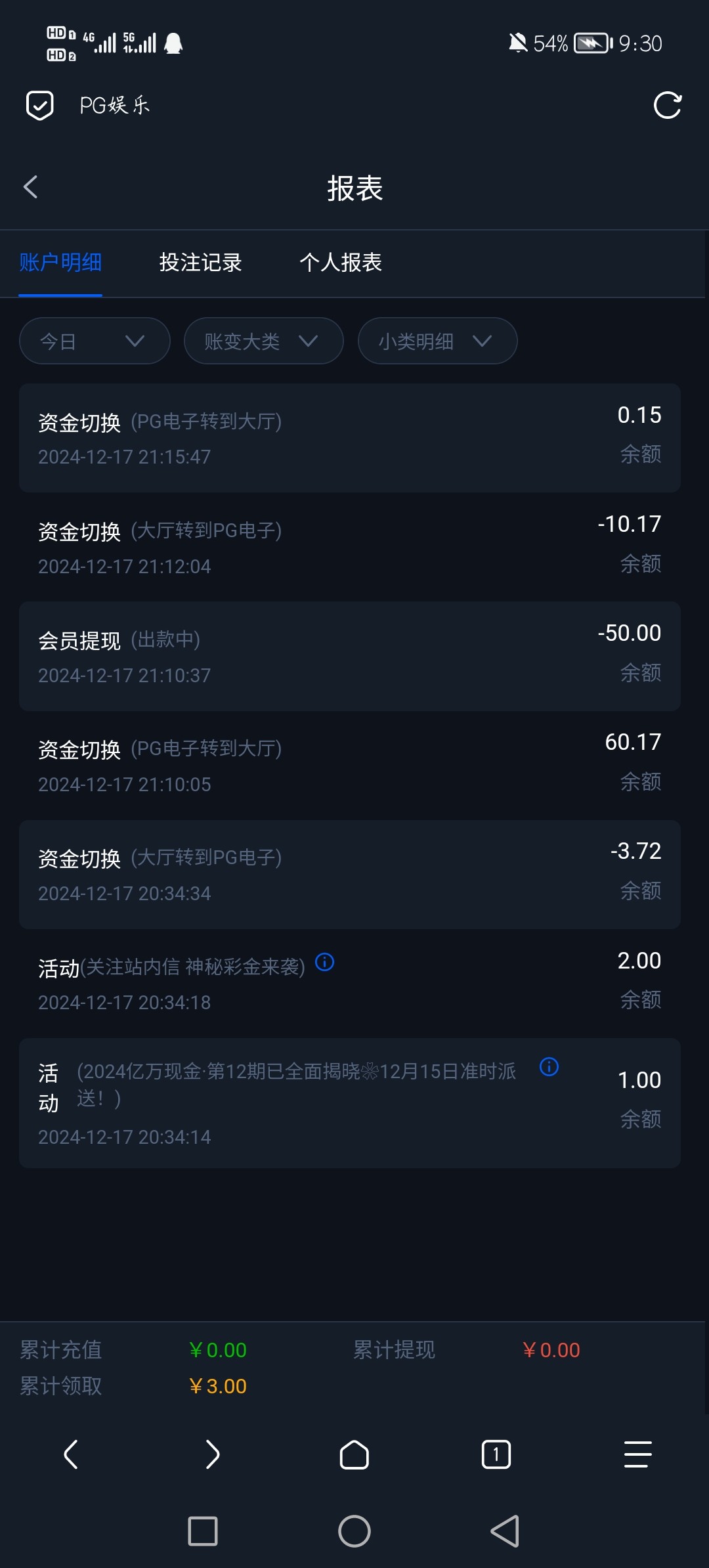Screen dimensions: 709x1568
Task: Go to the browser's previous page
Action: coord(71,1454)
